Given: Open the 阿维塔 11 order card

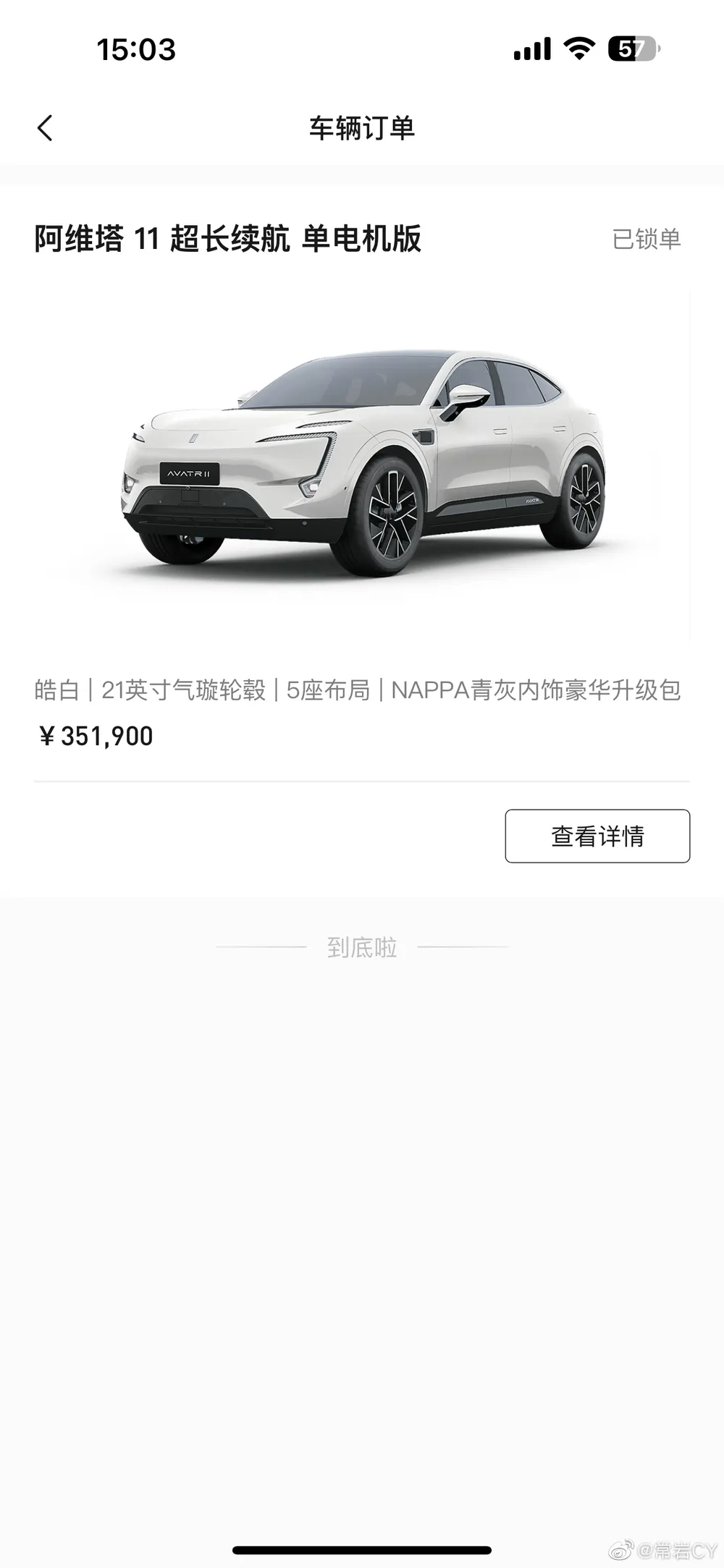Looking at the screenshot, I should coord(362,463).
